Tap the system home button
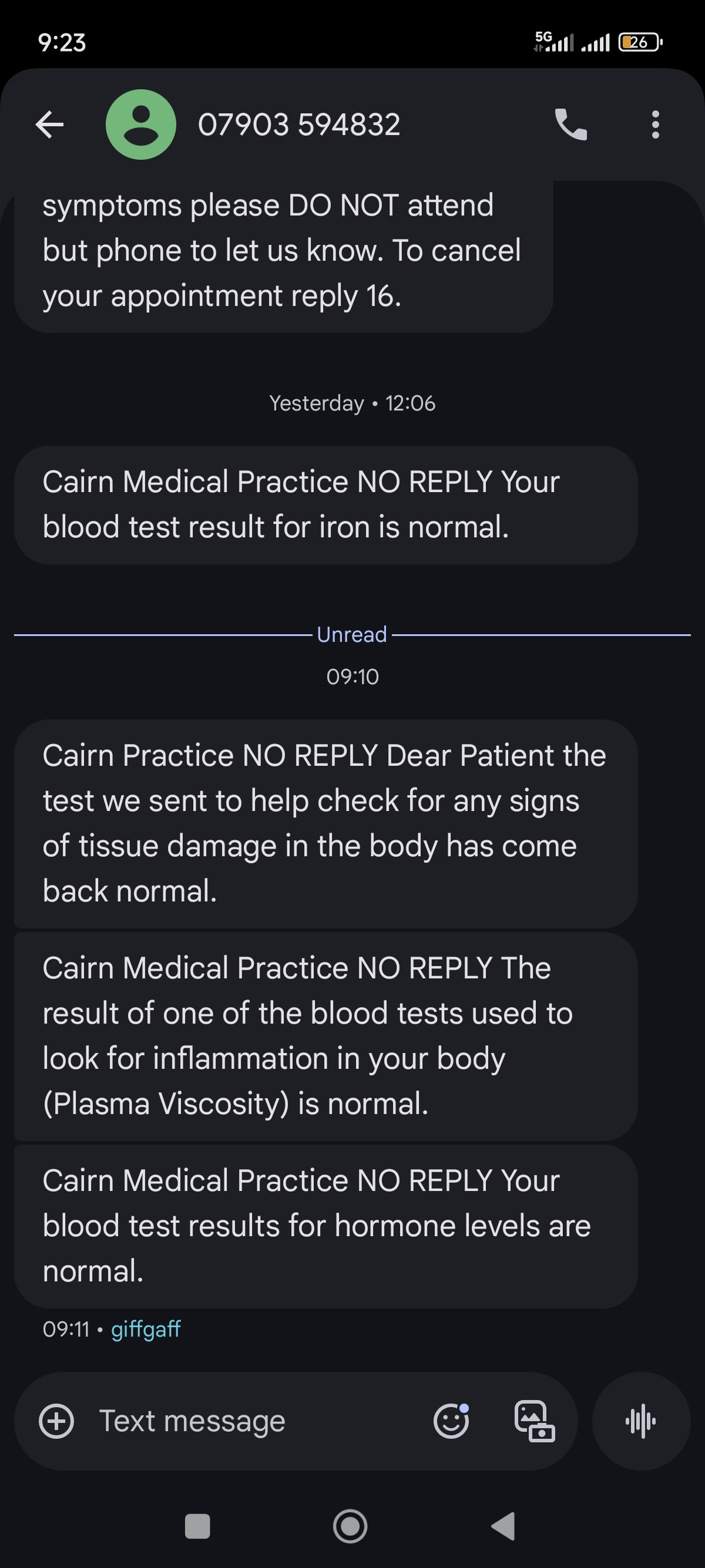Image resolution: width=705 pixels, height=1568 pixels. coord(350,1526)
